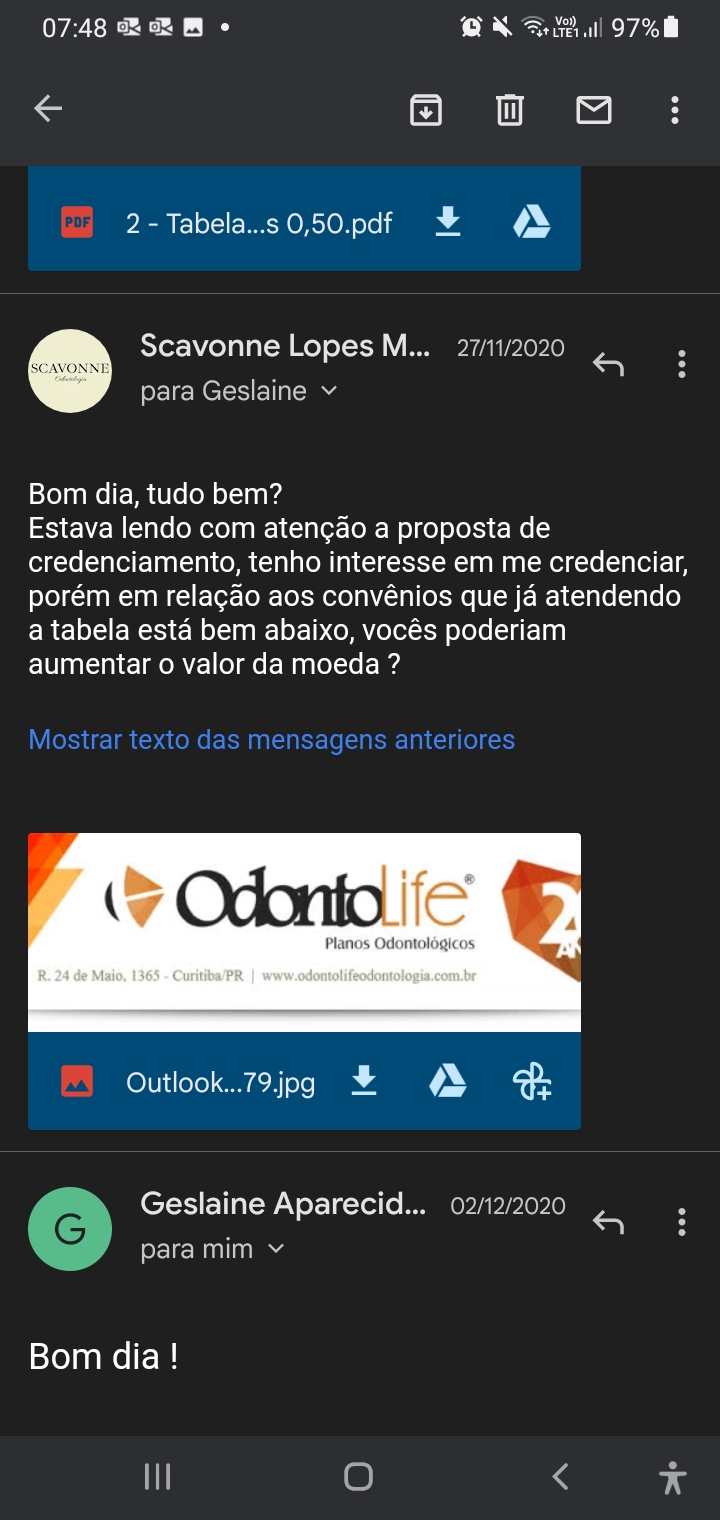Reply to Scavonne Lopes message
Screen dimensions: 720x1520
608,364
